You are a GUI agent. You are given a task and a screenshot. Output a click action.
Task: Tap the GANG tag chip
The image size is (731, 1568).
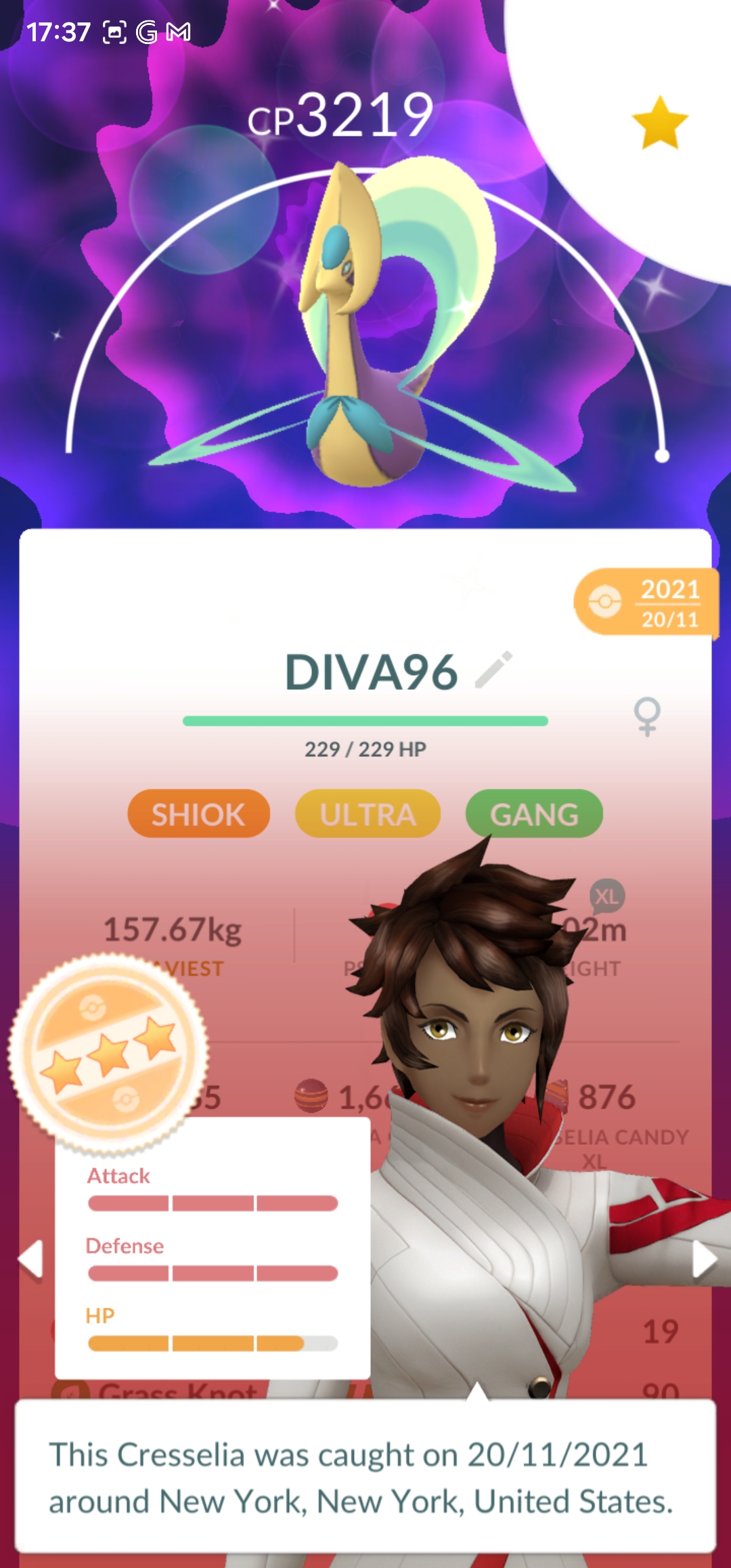(x=534, y=814)
